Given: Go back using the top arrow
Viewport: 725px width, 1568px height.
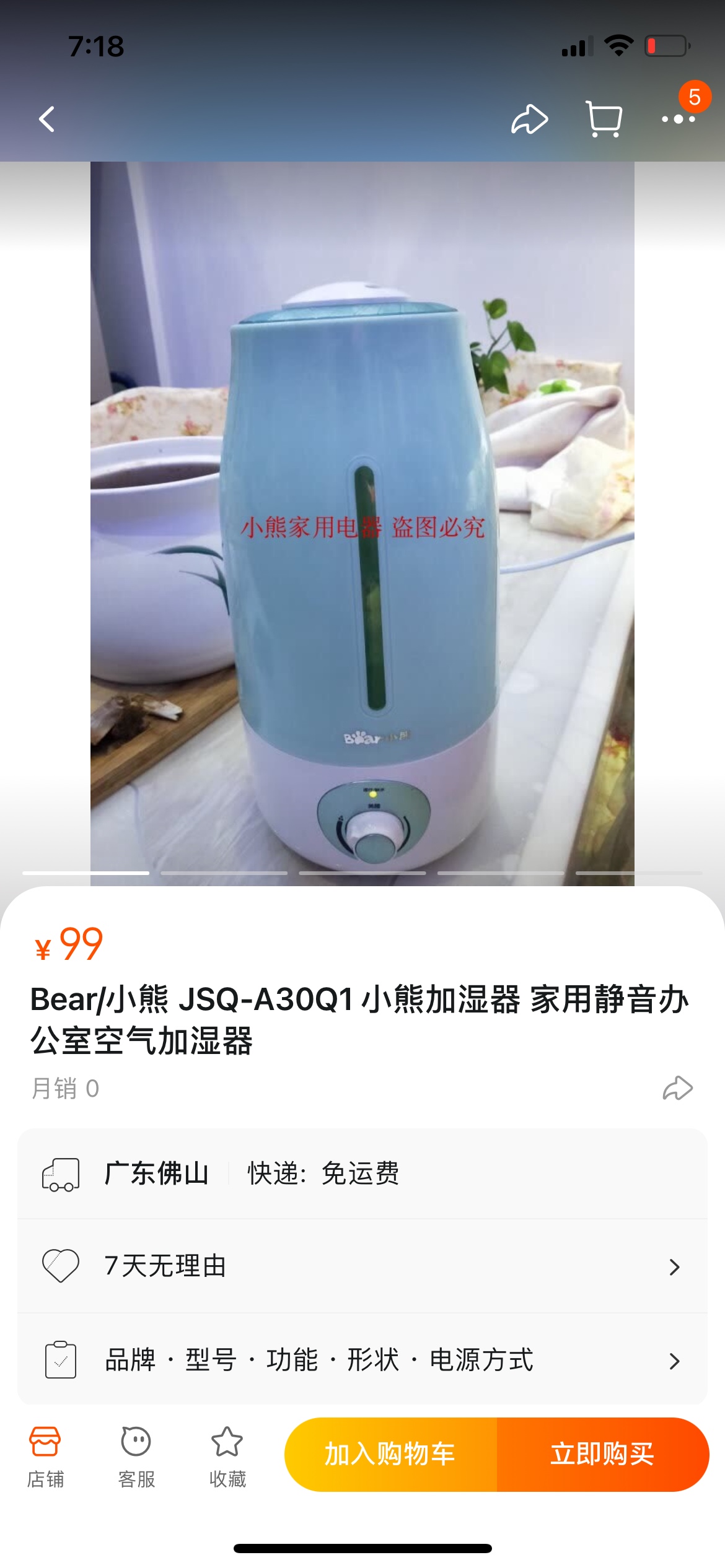Looking at the screenshot, I should tap(47, 119).
